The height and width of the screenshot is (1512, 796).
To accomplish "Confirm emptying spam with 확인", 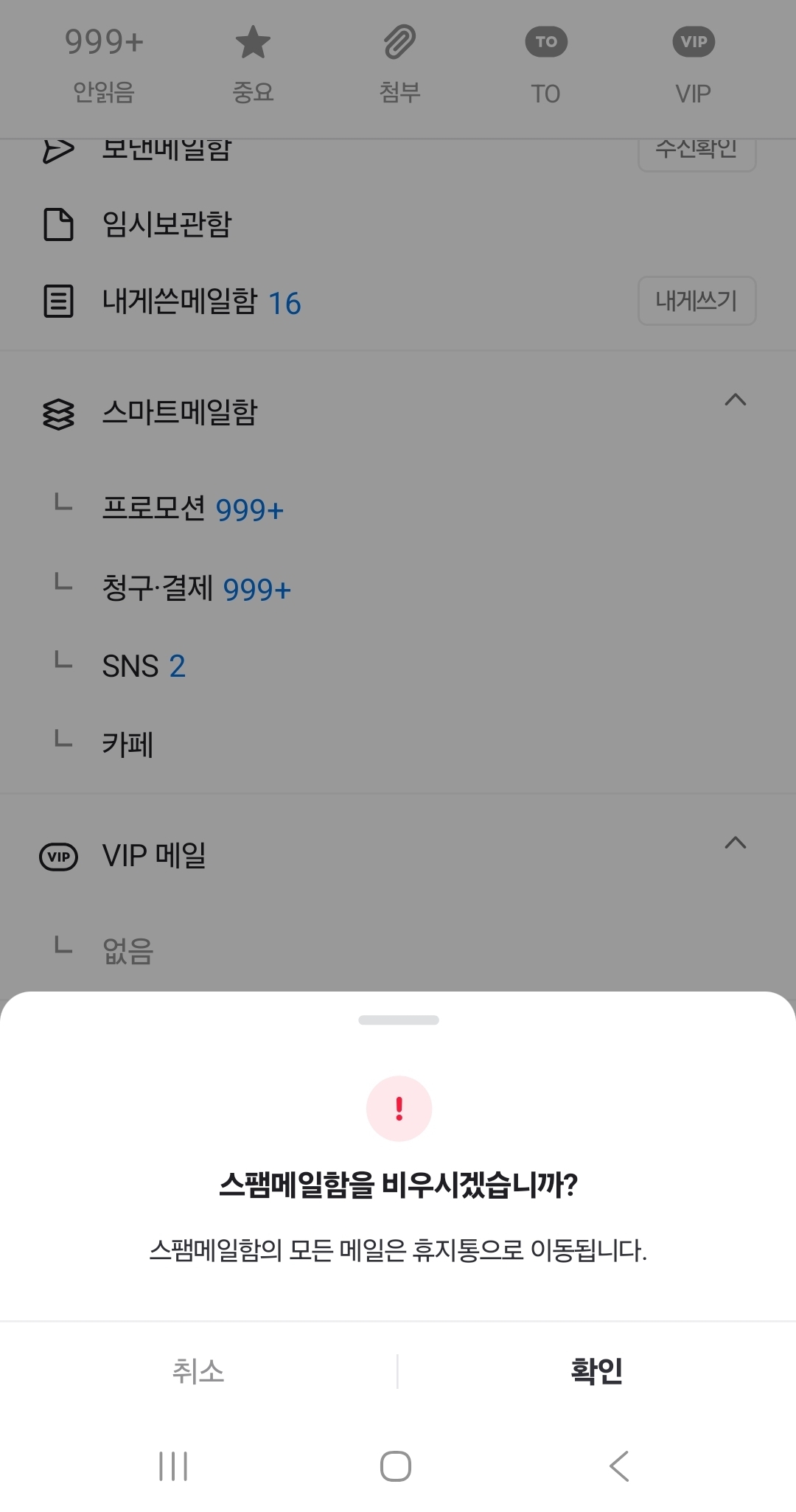I will pos(596,1371).
